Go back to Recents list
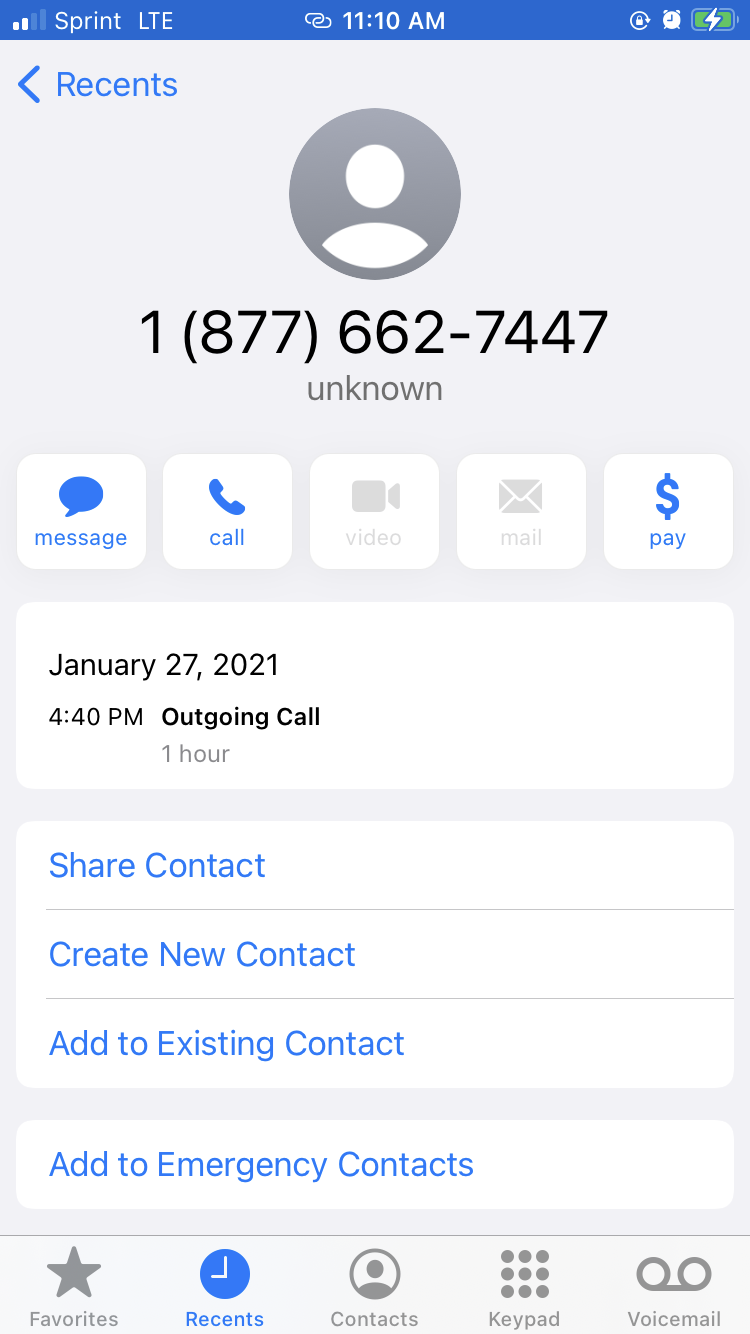This screenshot has width=750, height=1334. tap(98, 85)
